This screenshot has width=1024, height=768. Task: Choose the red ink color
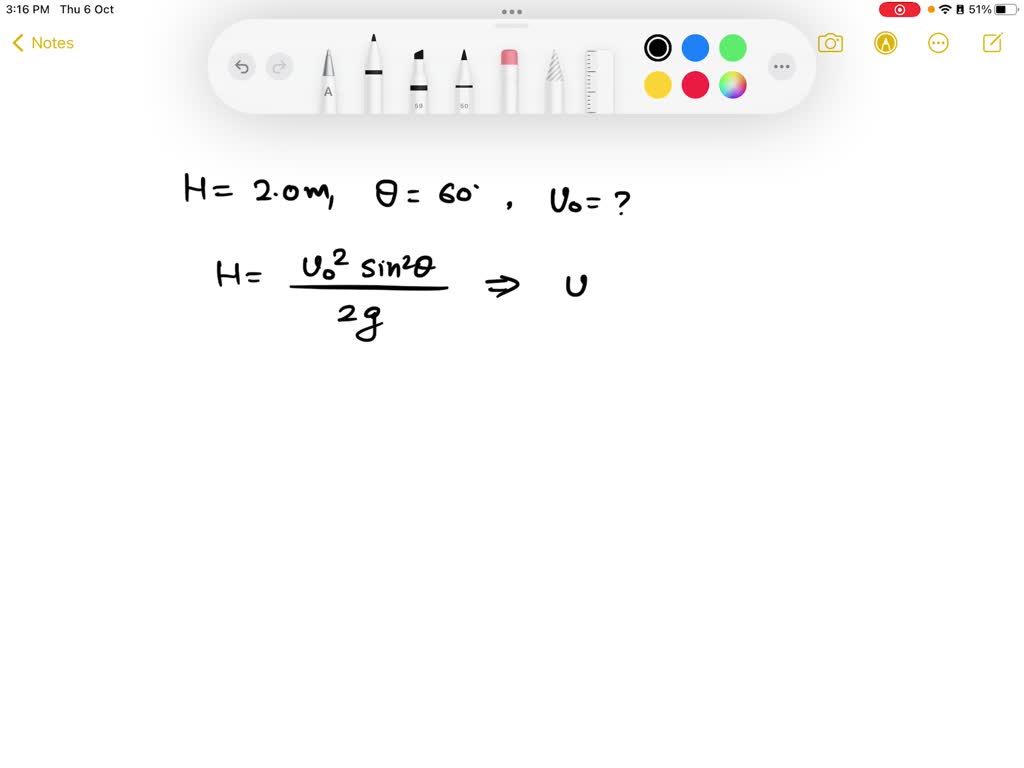pyautogui.click(x=695, y=85)
